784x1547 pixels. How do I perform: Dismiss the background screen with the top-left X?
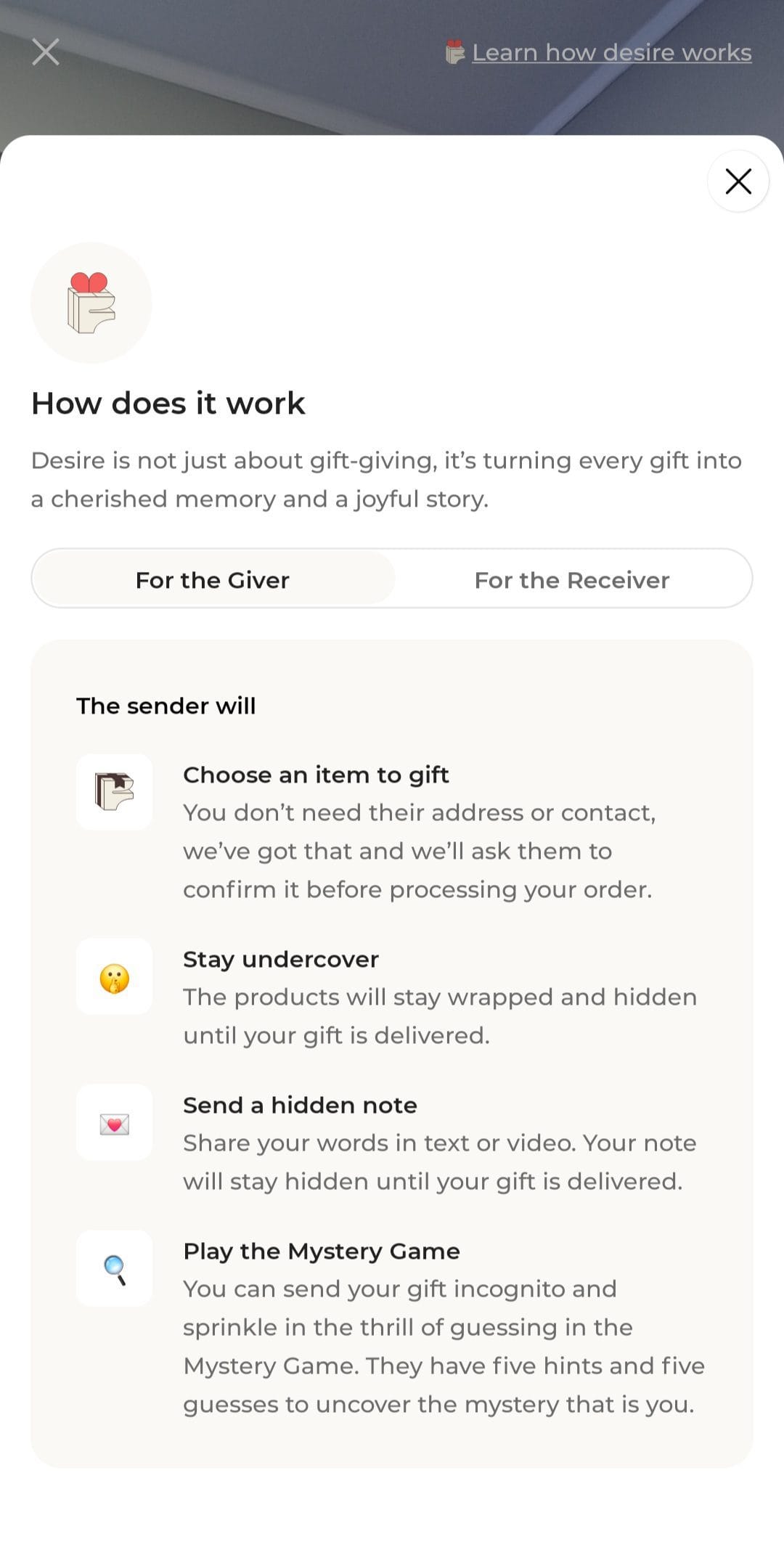(46, 52)
